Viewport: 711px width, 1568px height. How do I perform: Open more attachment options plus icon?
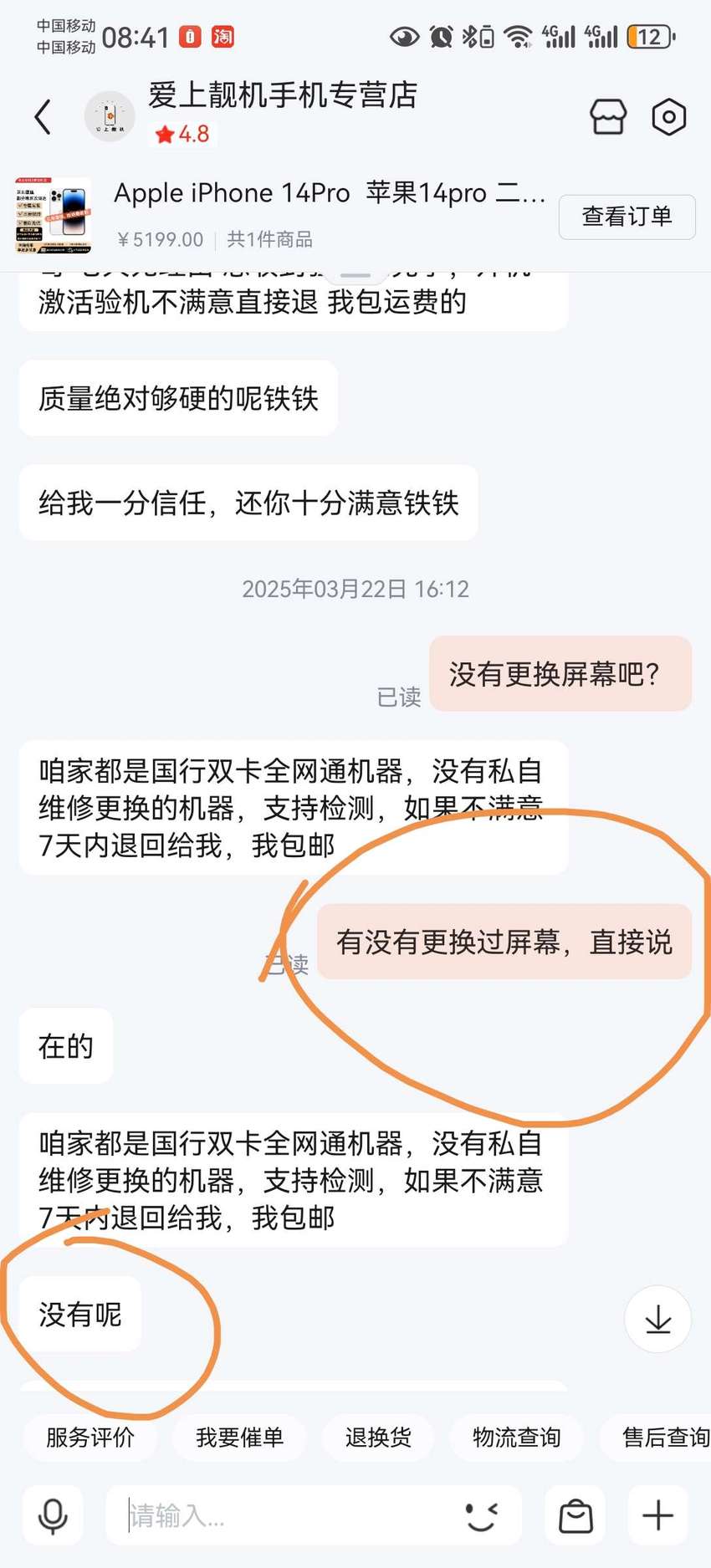point(657,1515)
